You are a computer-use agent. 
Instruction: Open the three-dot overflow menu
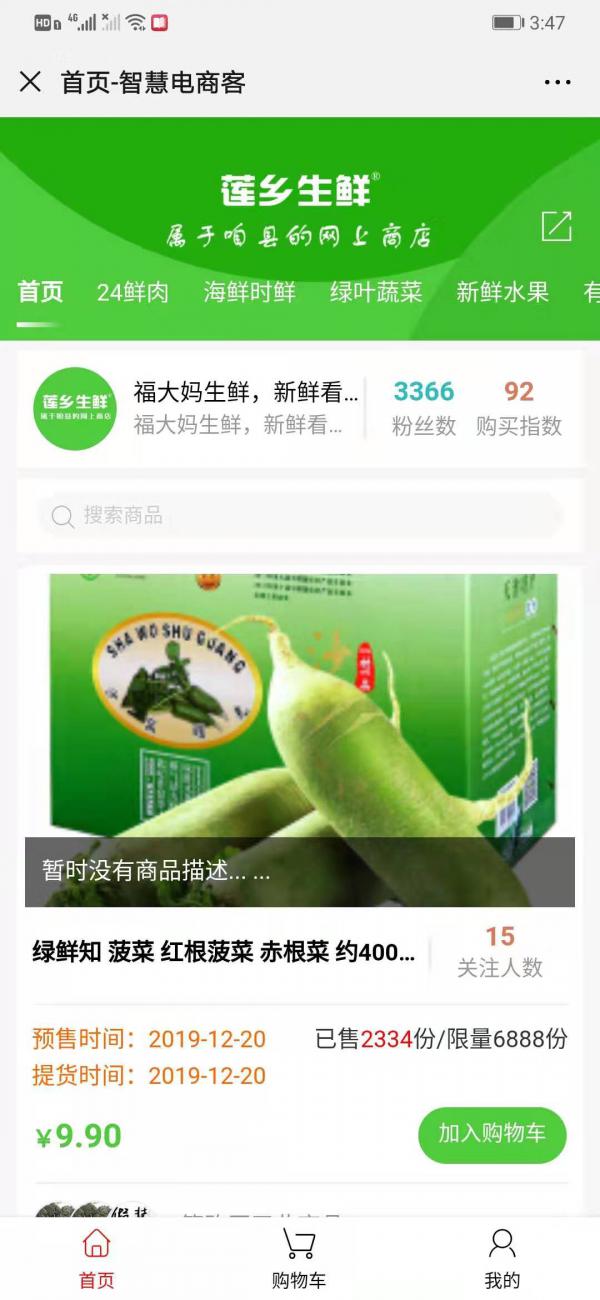[x=557, y=82]
